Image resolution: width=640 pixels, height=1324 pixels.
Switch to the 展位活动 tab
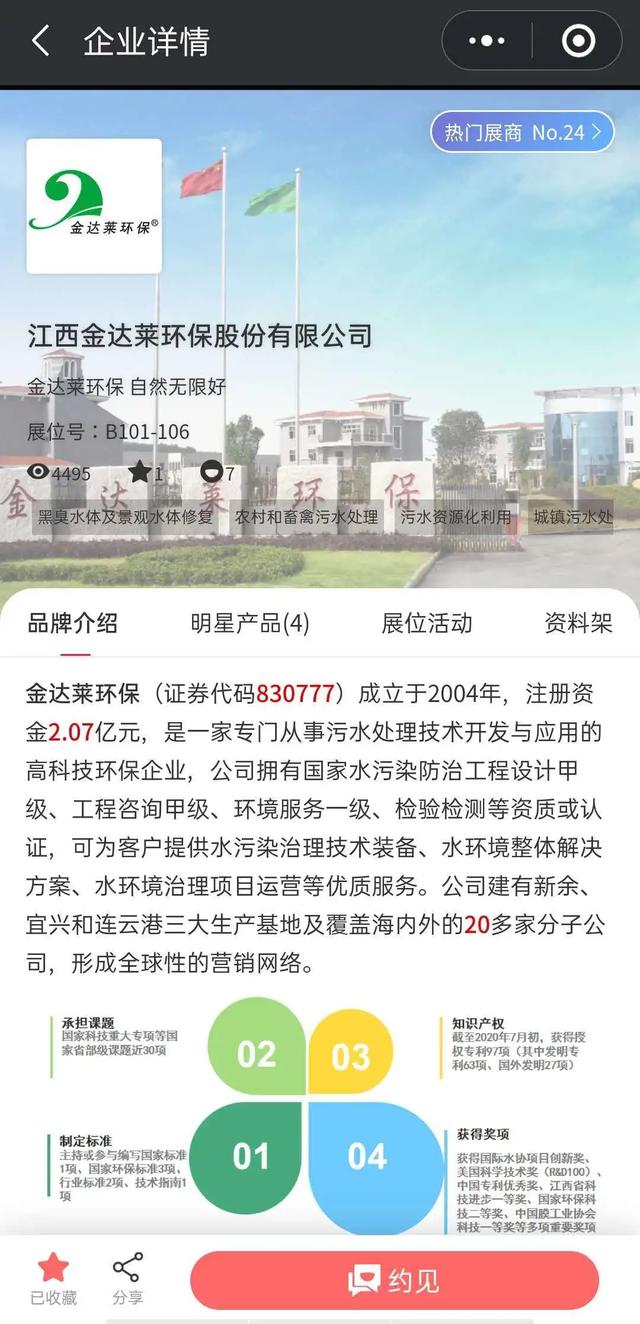(x=426, y=624)
